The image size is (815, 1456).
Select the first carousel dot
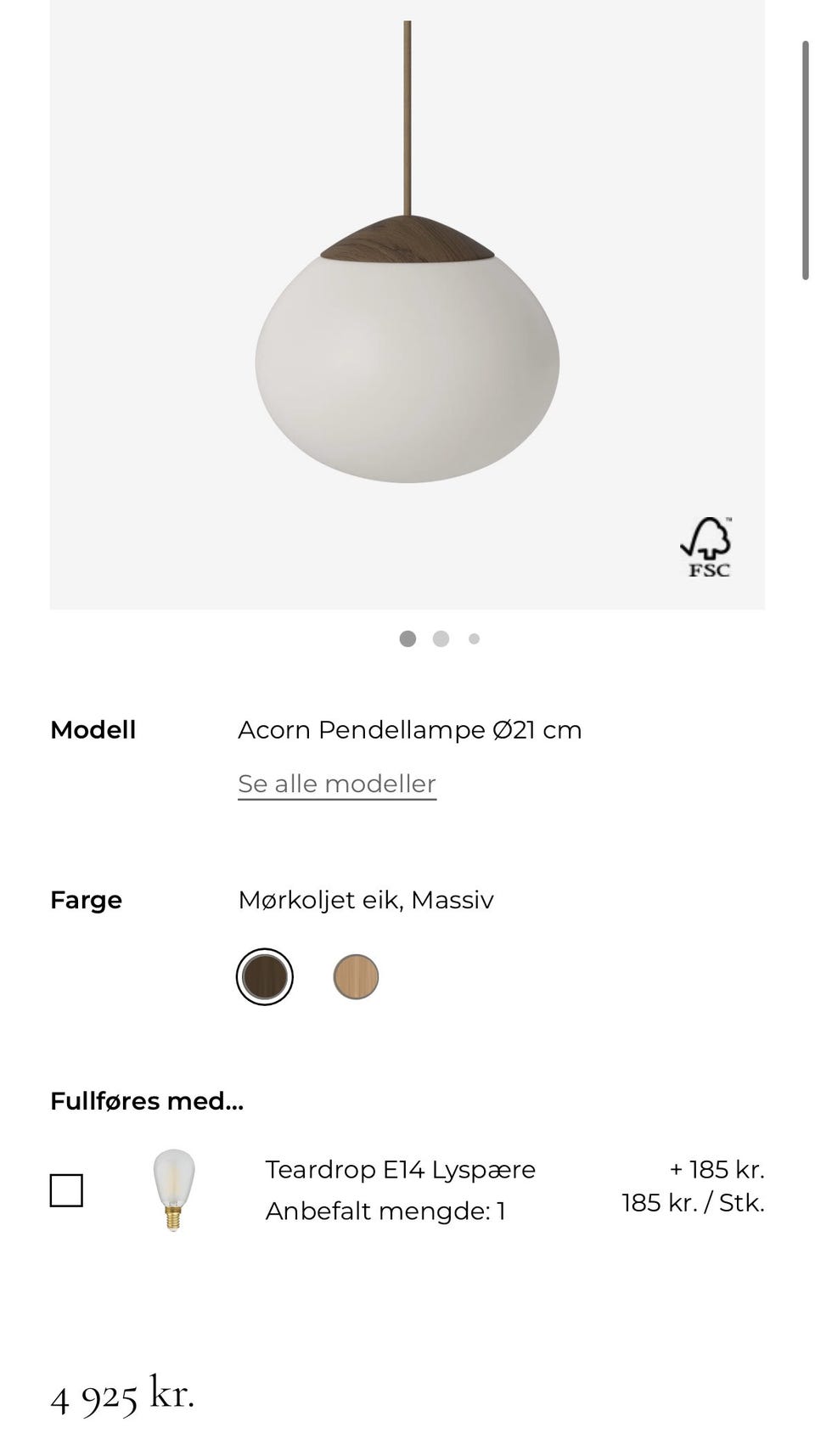click(408, 638)
